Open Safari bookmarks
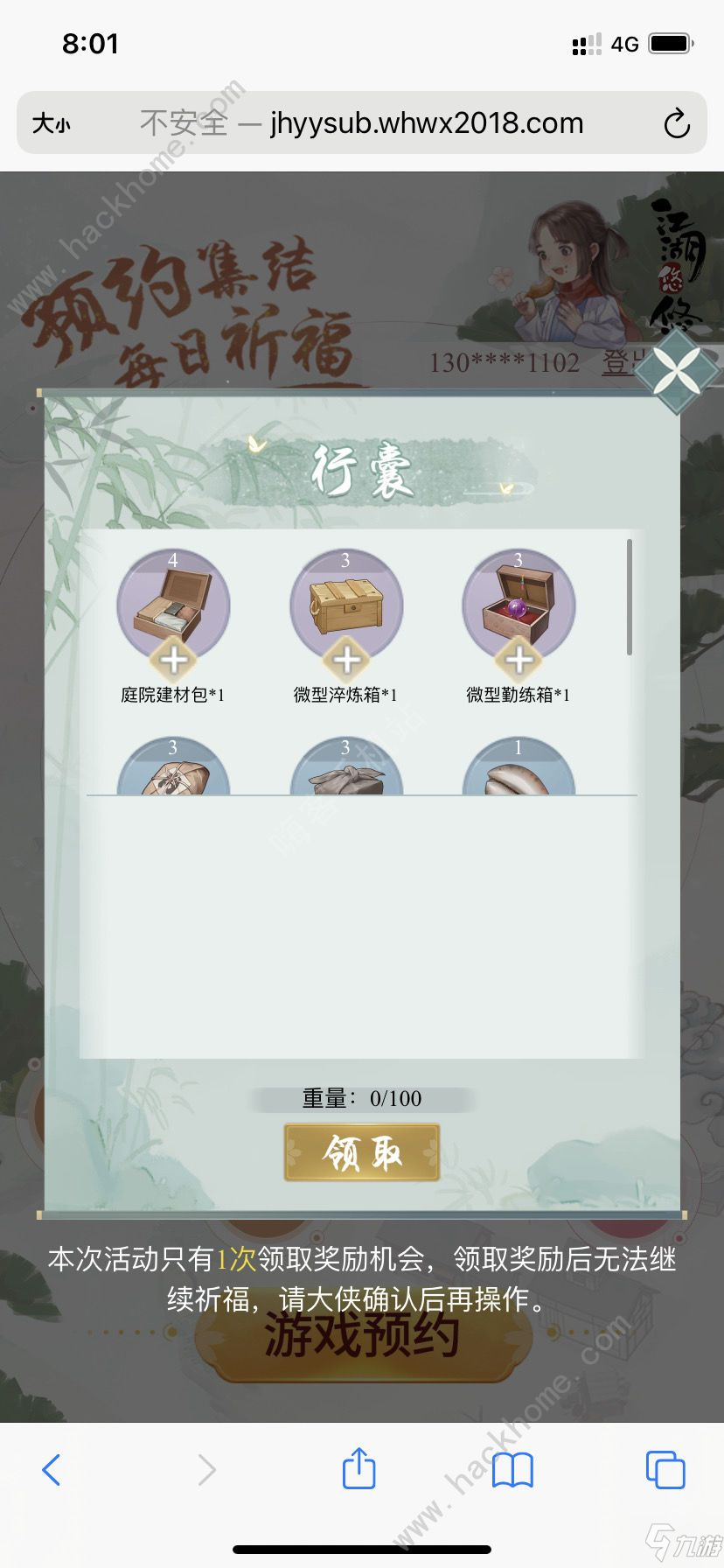 (x=512, y=1469)
